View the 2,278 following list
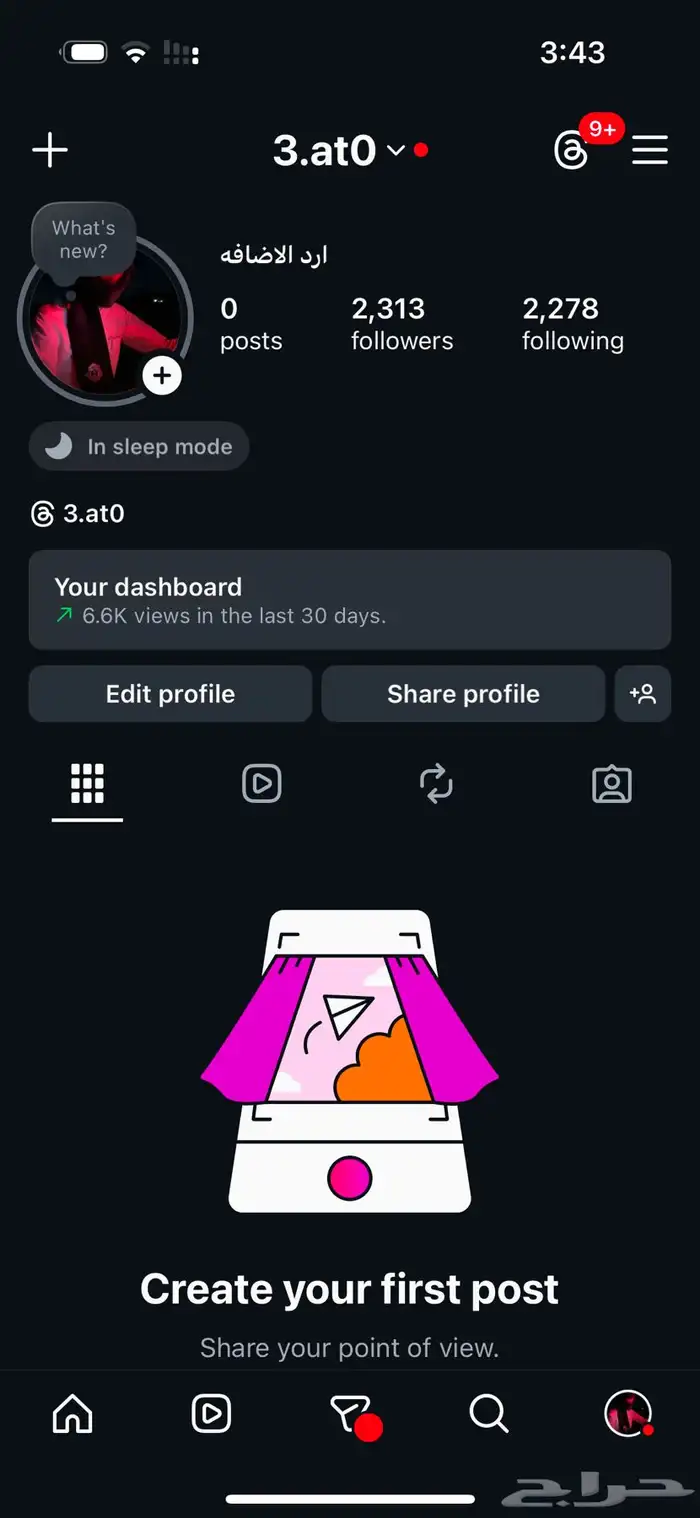The image size is (700, 1518). click(x=572, y=323)
